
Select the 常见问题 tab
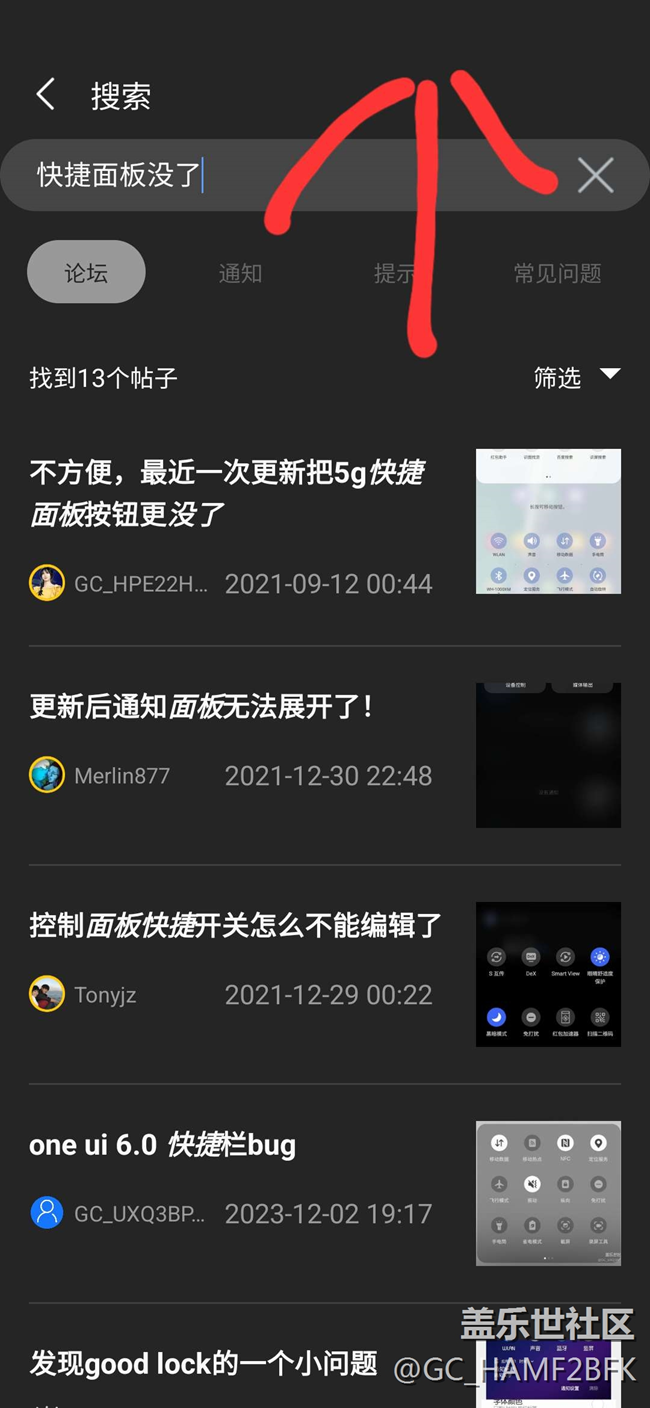pos(557,273)
